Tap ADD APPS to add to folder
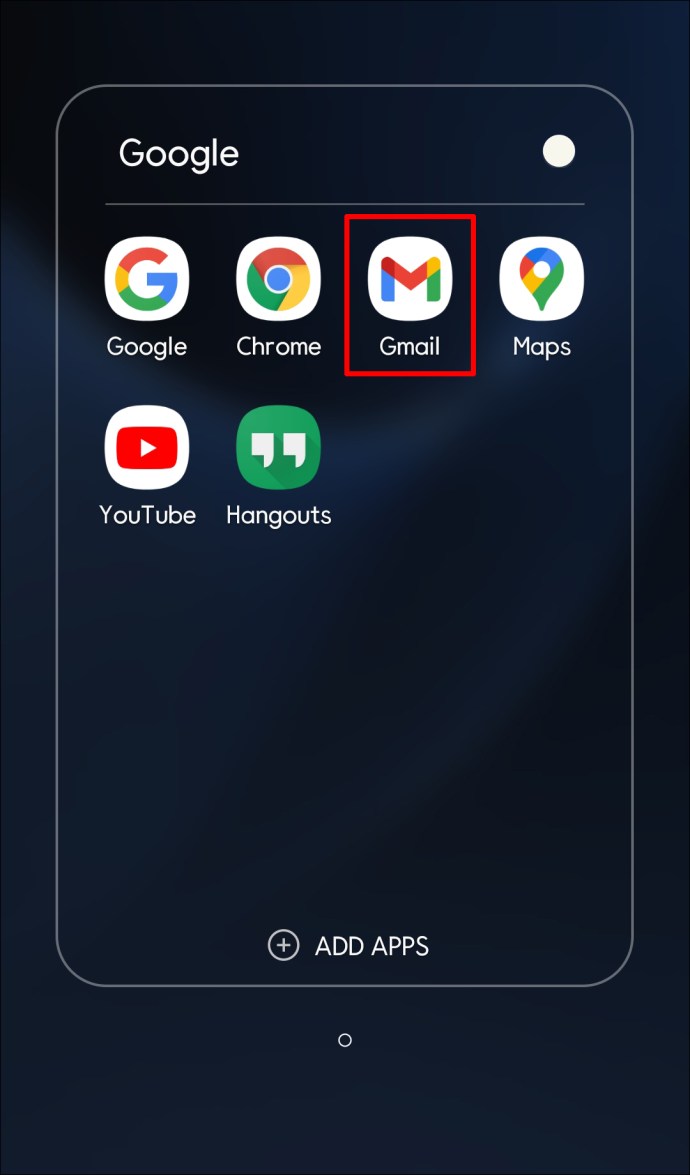The image size is (690, 1175). tap(347, 945)
